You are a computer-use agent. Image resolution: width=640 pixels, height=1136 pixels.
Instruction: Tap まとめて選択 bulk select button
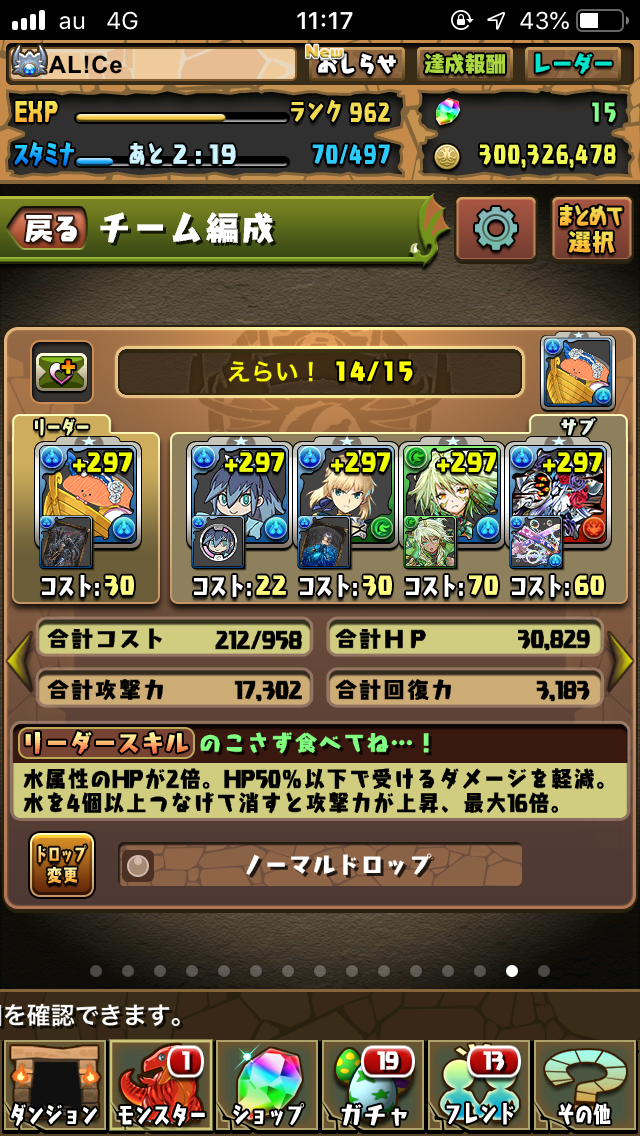click(x=591, y=229)
